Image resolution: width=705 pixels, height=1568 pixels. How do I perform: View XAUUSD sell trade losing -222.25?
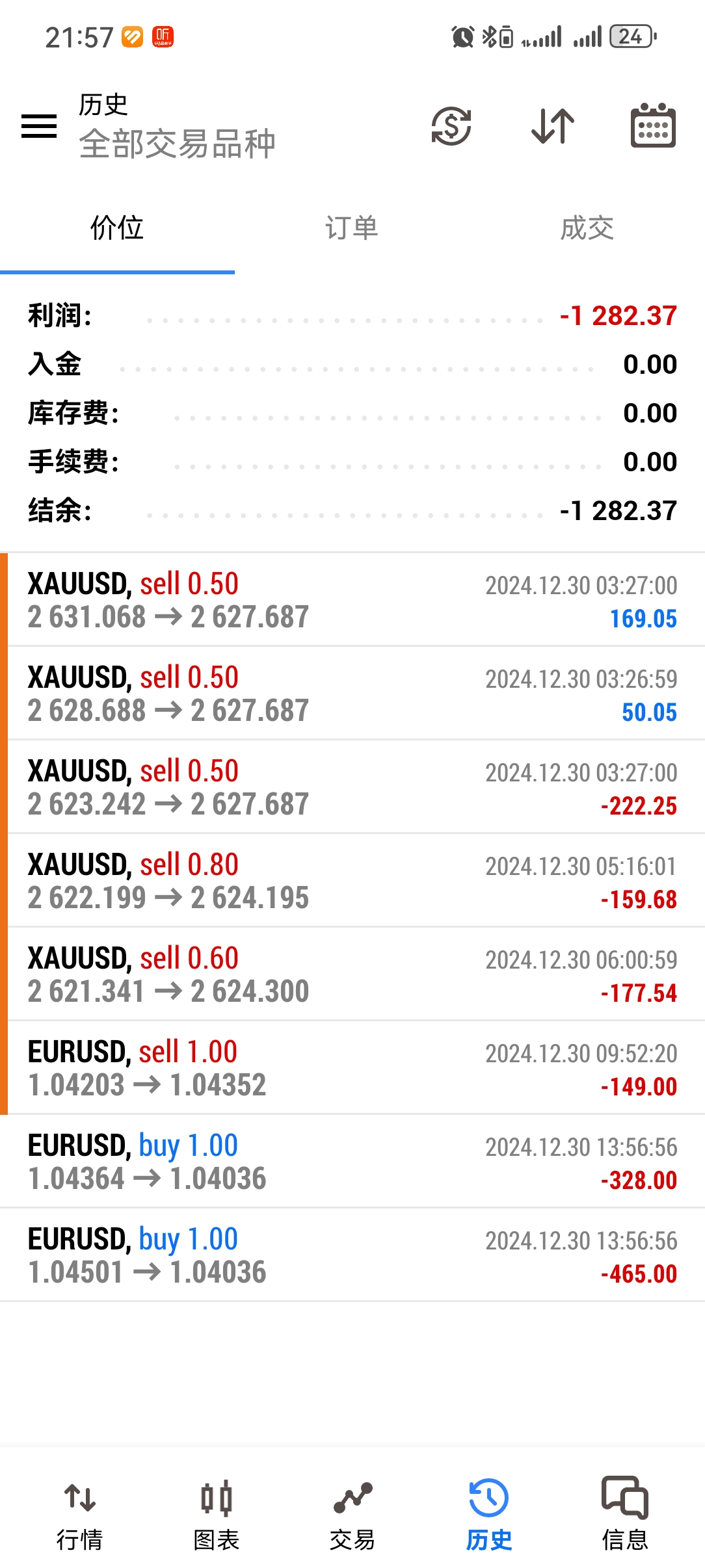coord(352,787)
